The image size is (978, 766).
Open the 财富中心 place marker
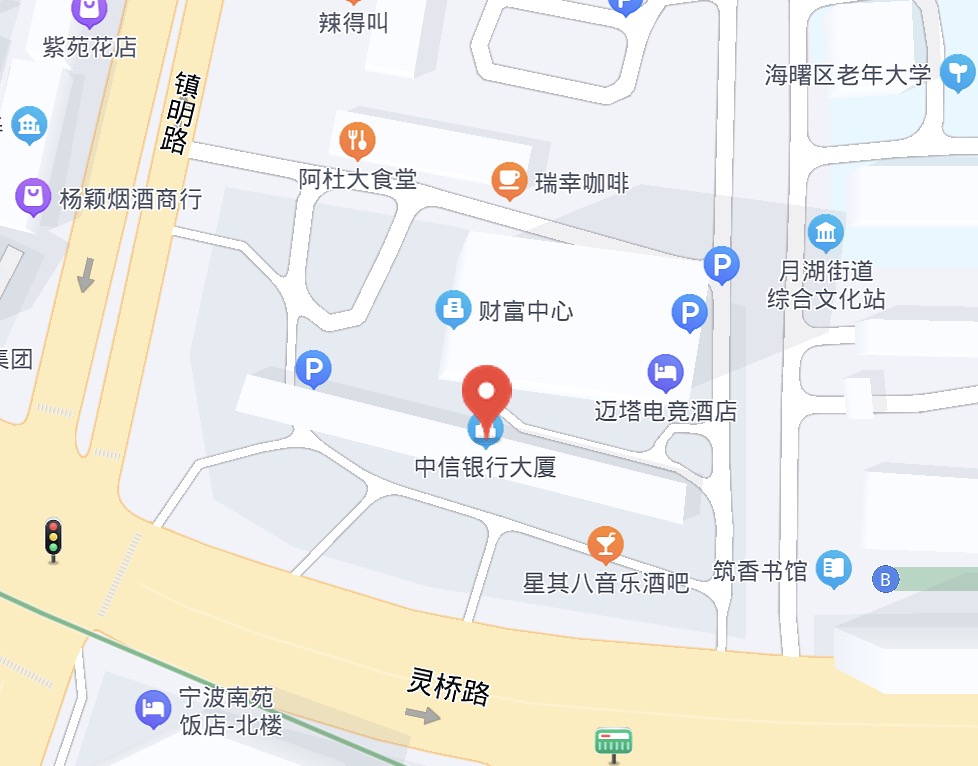[x=454, y=309]
